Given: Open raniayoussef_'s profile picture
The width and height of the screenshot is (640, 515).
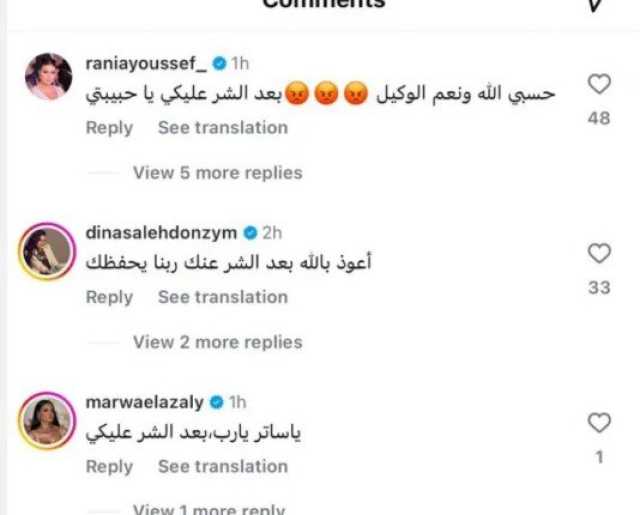Looking at the screenshot, I should [48, 77].
